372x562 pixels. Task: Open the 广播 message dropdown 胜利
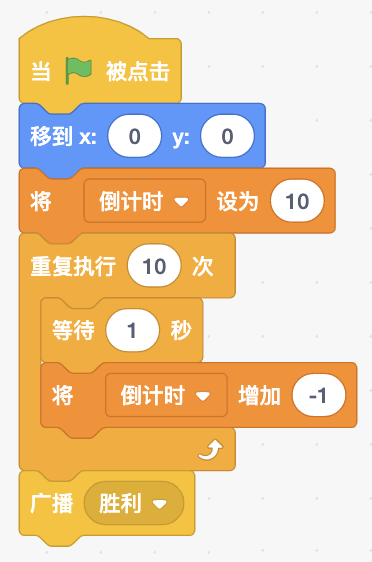134,503
